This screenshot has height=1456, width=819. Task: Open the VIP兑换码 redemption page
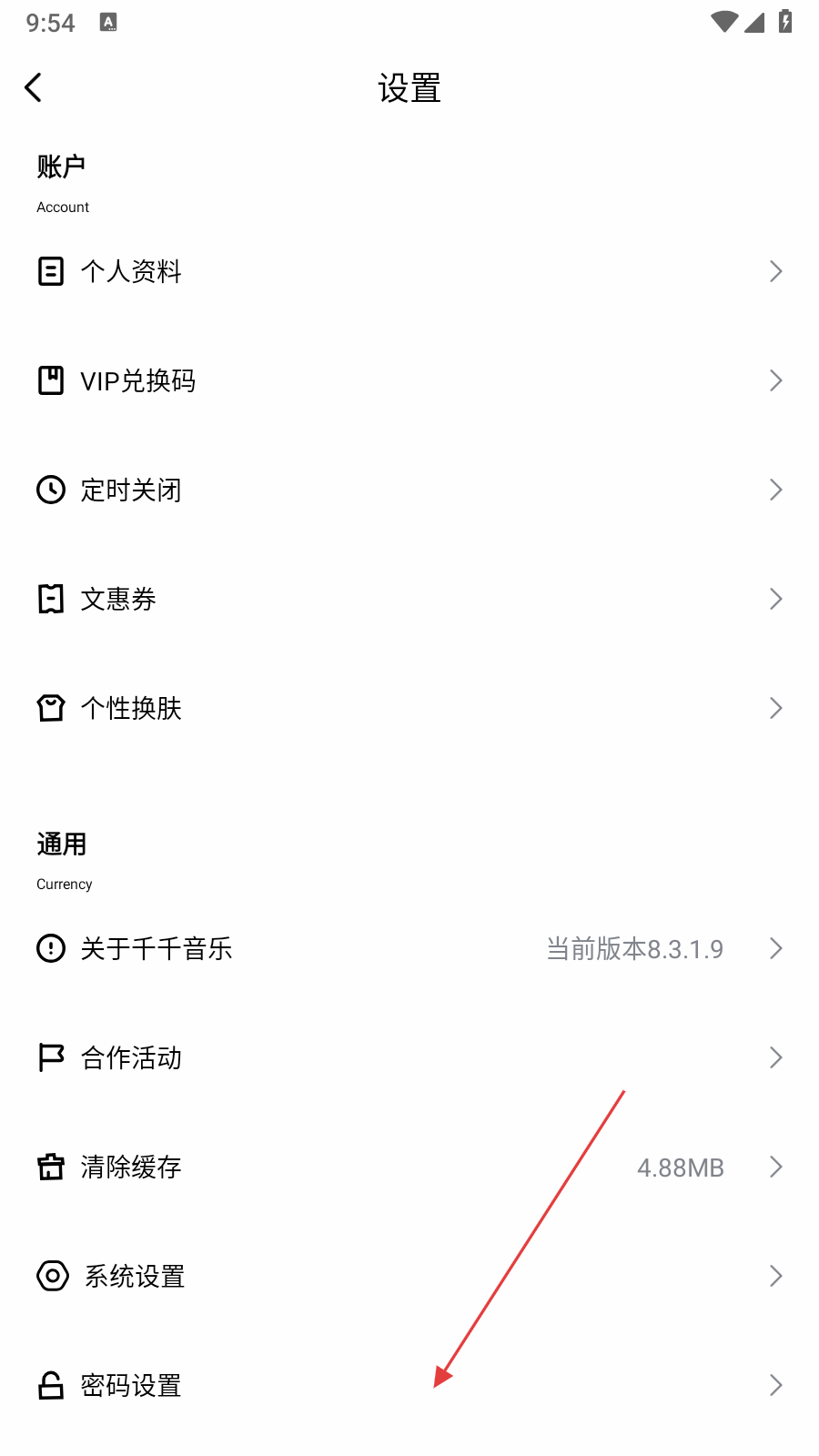[138, 380]
